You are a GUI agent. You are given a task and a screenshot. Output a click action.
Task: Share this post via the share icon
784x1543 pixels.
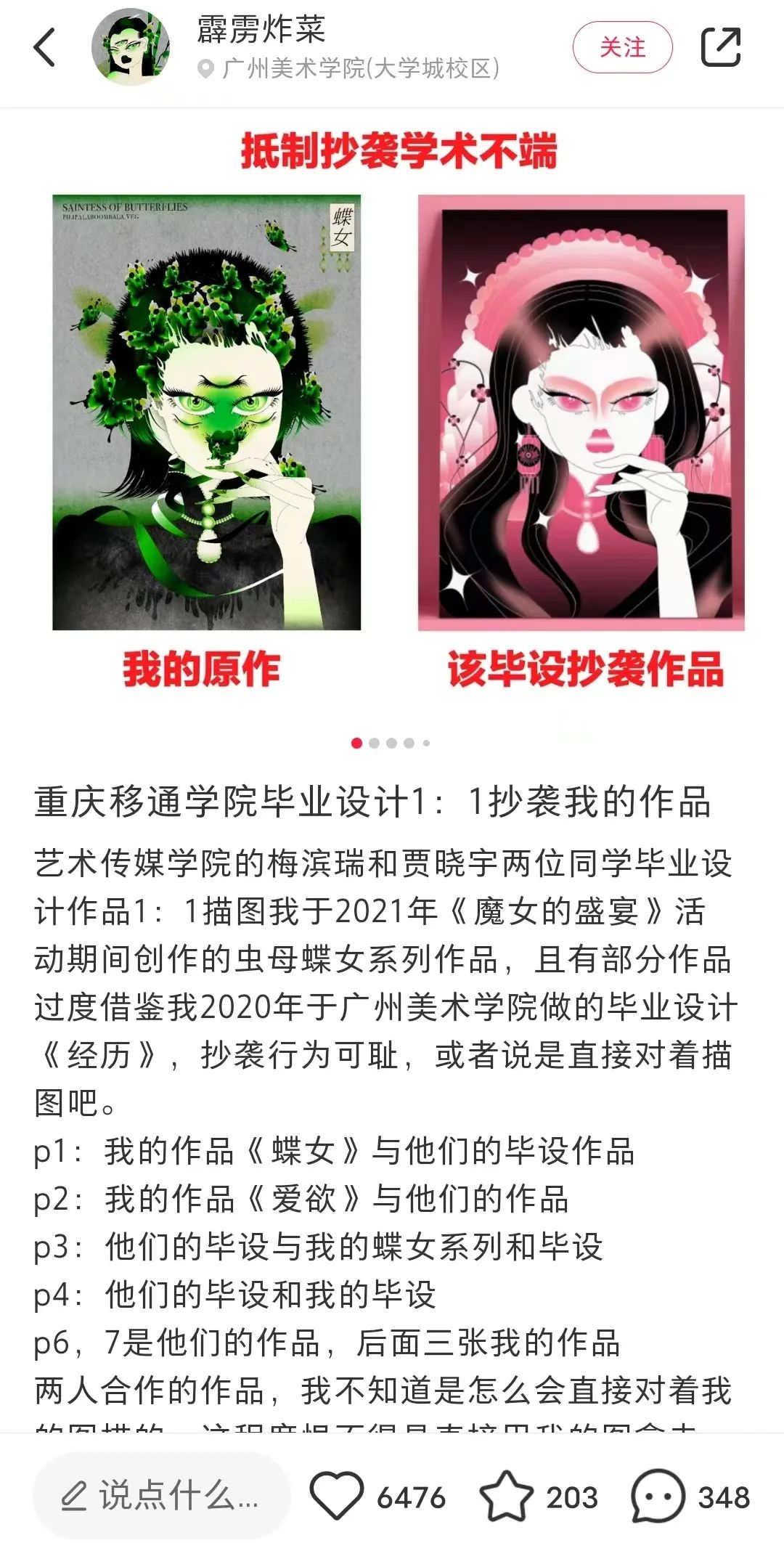[720, 48]
